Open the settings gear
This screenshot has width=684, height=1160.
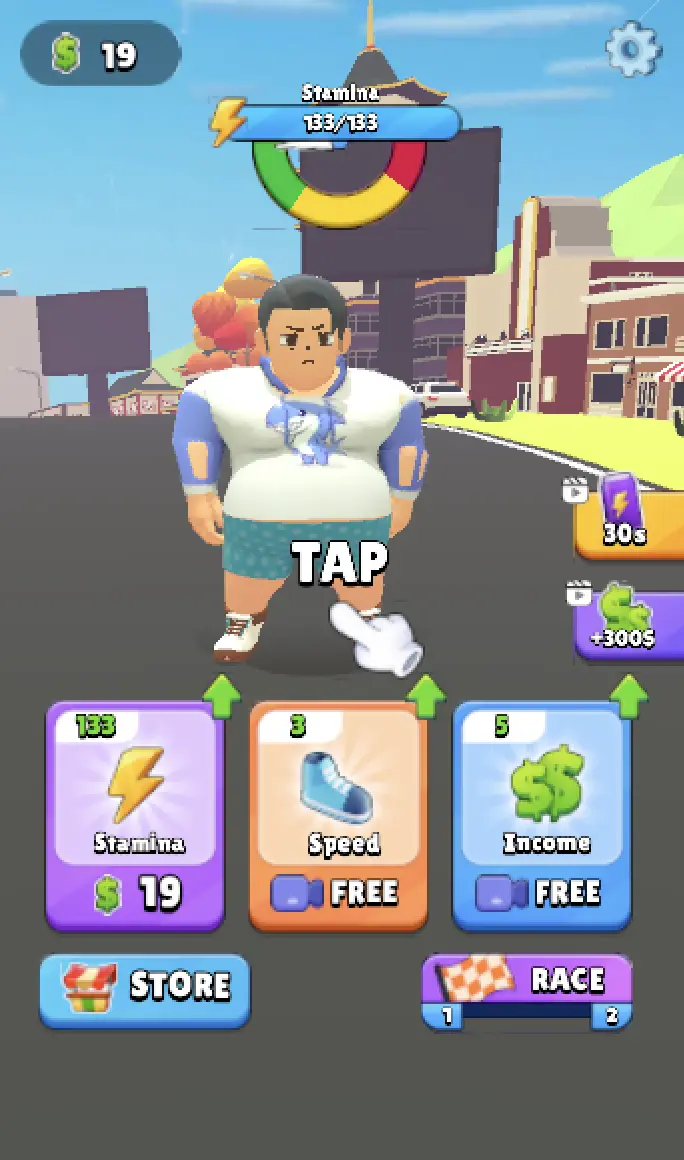[x=633, y=49]
